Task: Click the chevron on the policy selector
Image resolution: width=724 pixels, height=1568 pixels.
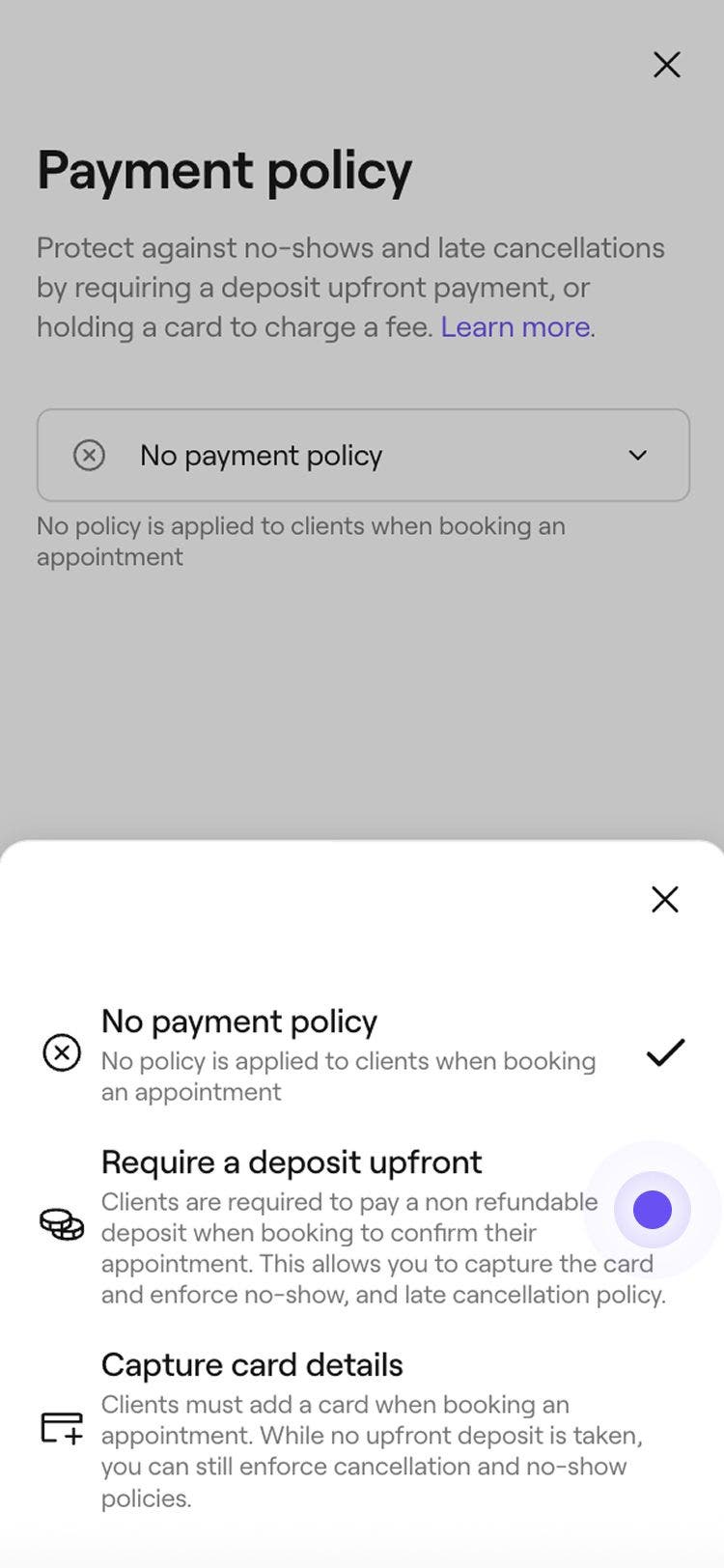Action: (636, 455)
